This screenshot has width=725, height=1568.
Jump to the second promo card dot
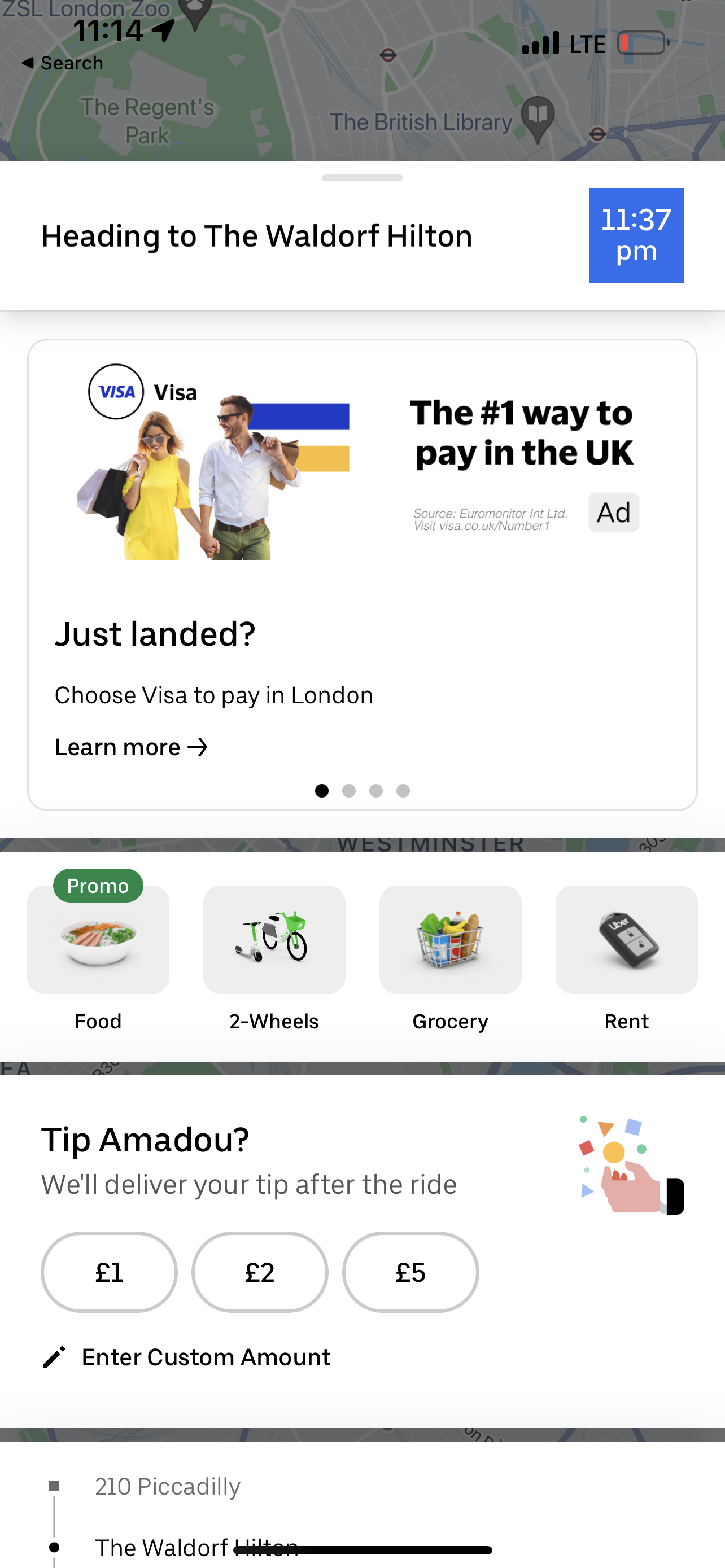coord(349,791)
